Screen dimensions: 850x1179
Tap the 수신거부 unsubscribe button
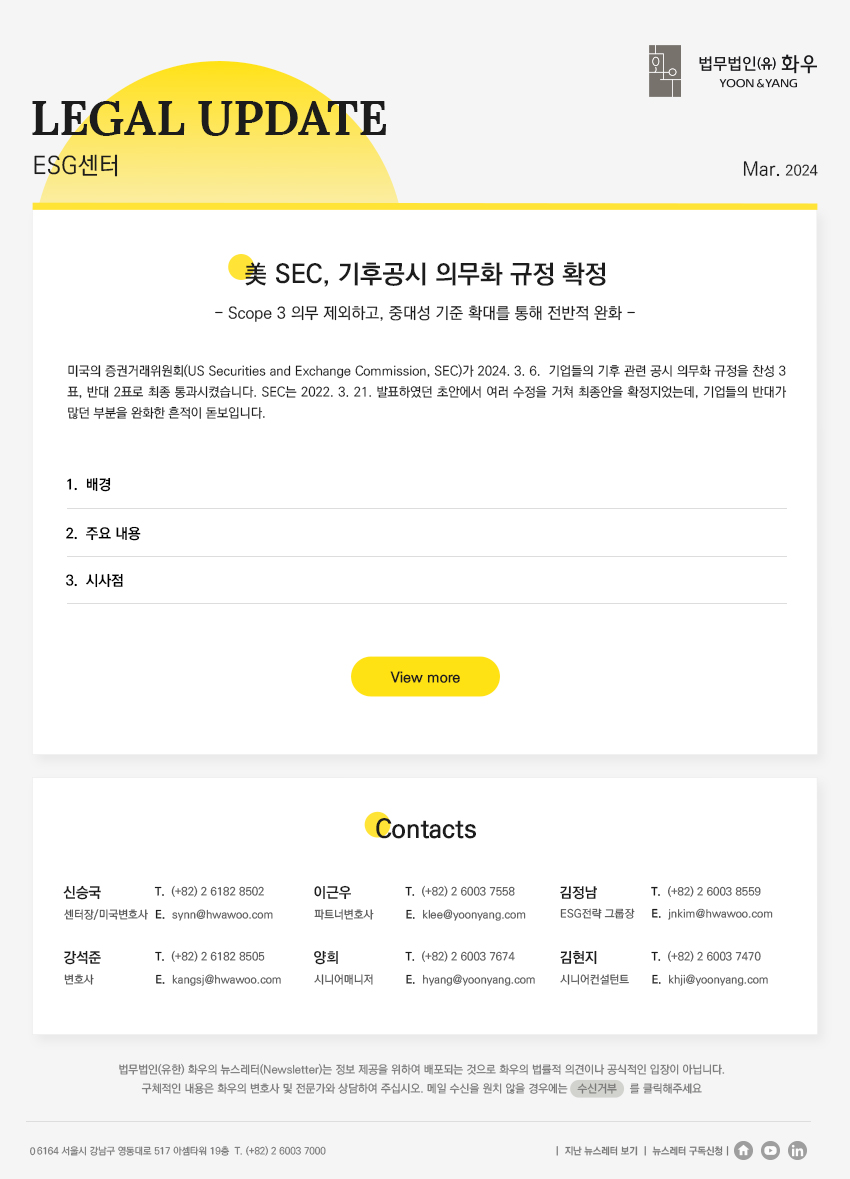pyautogui.click(x=597, y=1089)
